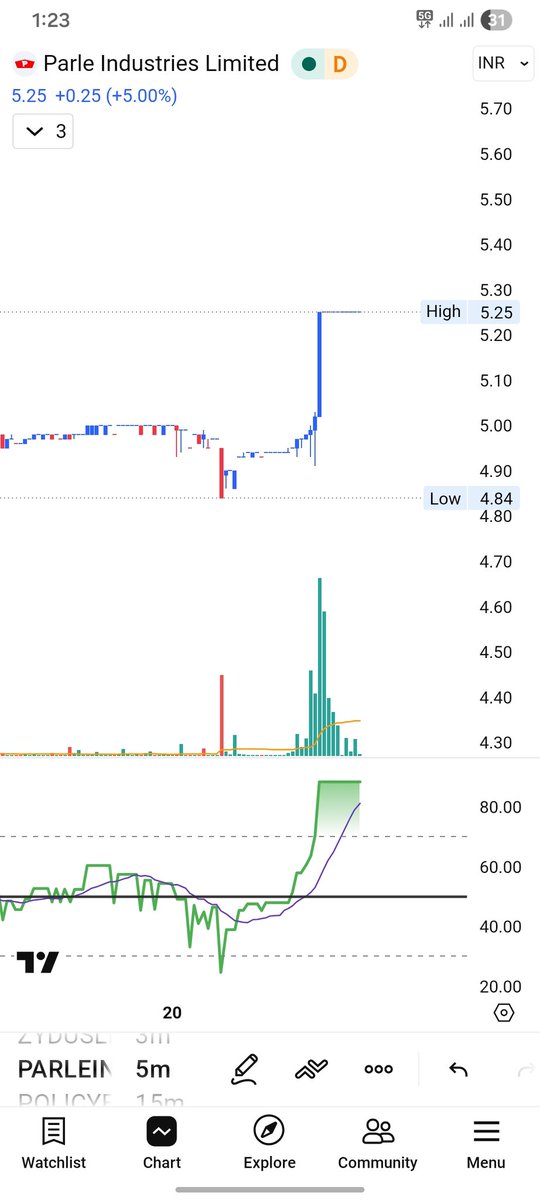The image size is (540, 1200).
Task: Expand the collapsed indicators legend showing 3
Action: (x=46, y=131)
